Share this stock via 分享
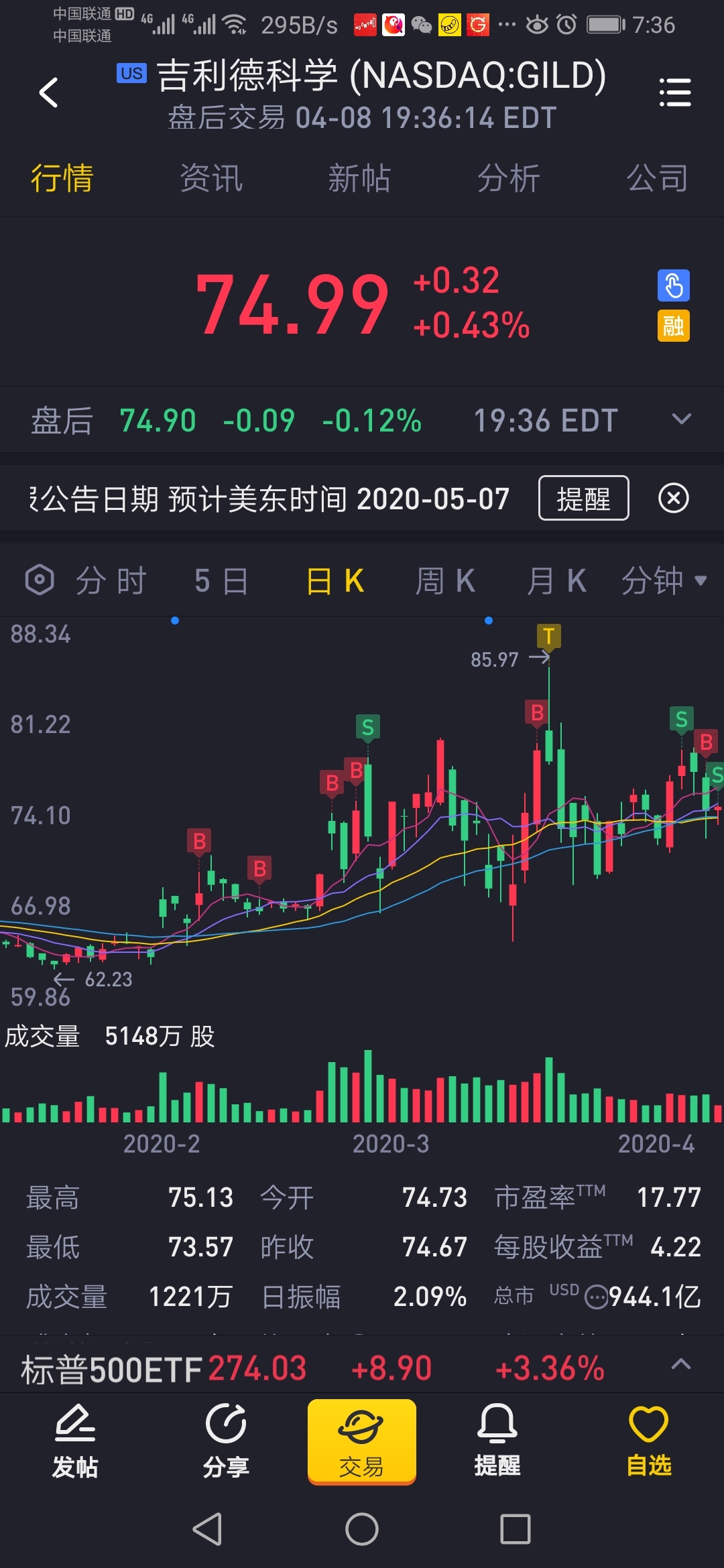Image resolution: width=724 pixels, height=1568 pixels. 226,1441
